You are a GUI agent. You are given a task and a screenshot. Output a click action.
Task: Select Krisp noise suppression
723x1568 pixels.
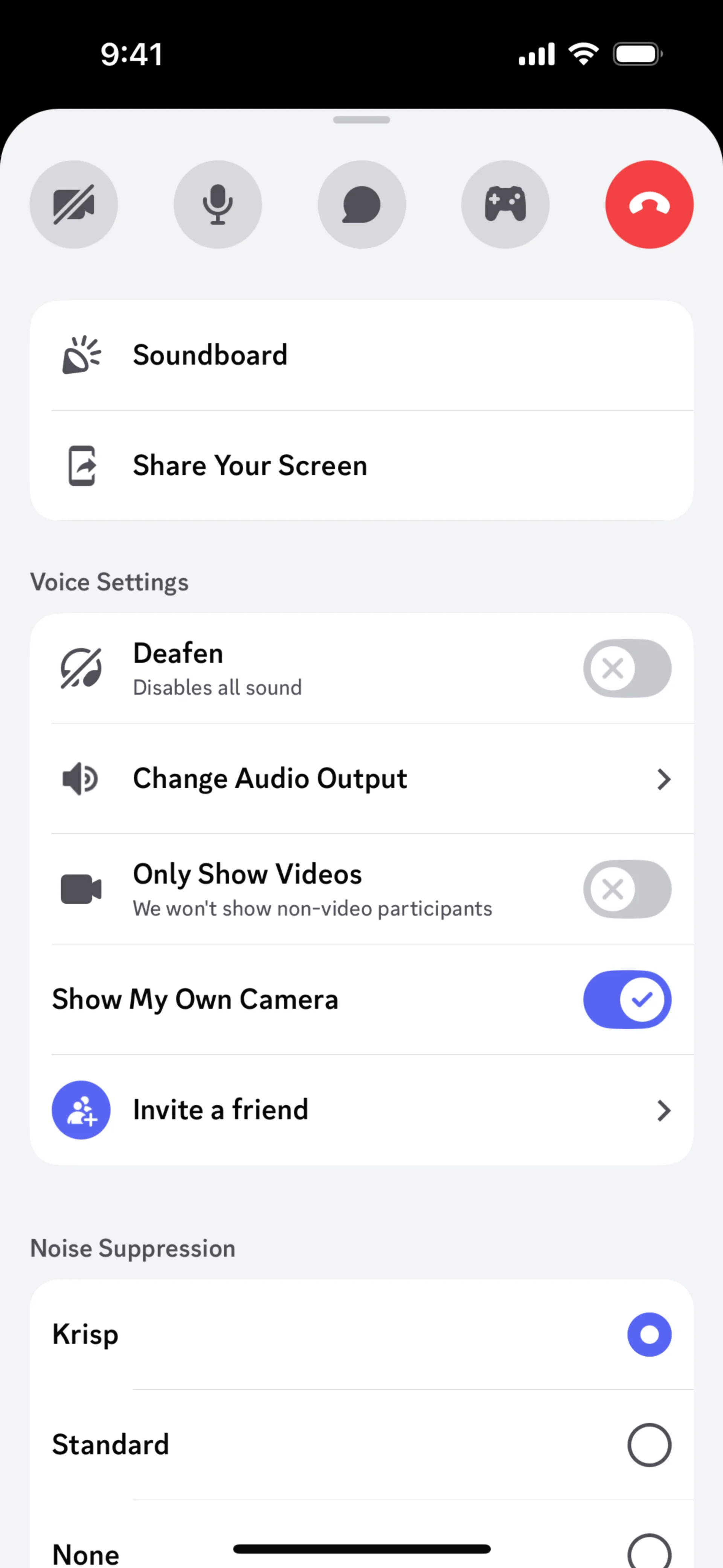tap(649, 1335)
